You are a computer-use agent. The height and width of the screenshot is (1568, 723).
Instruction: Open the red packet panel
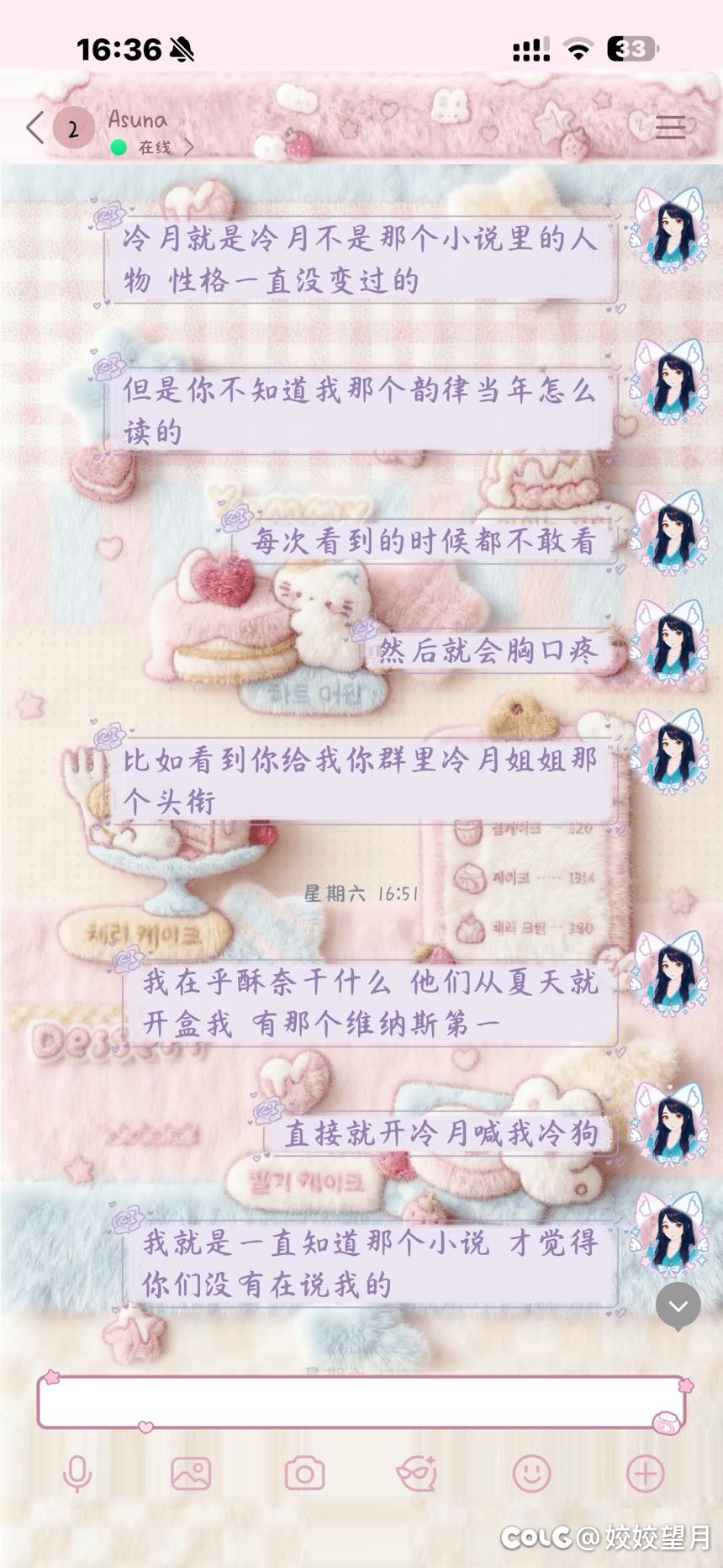[417, 1473]
